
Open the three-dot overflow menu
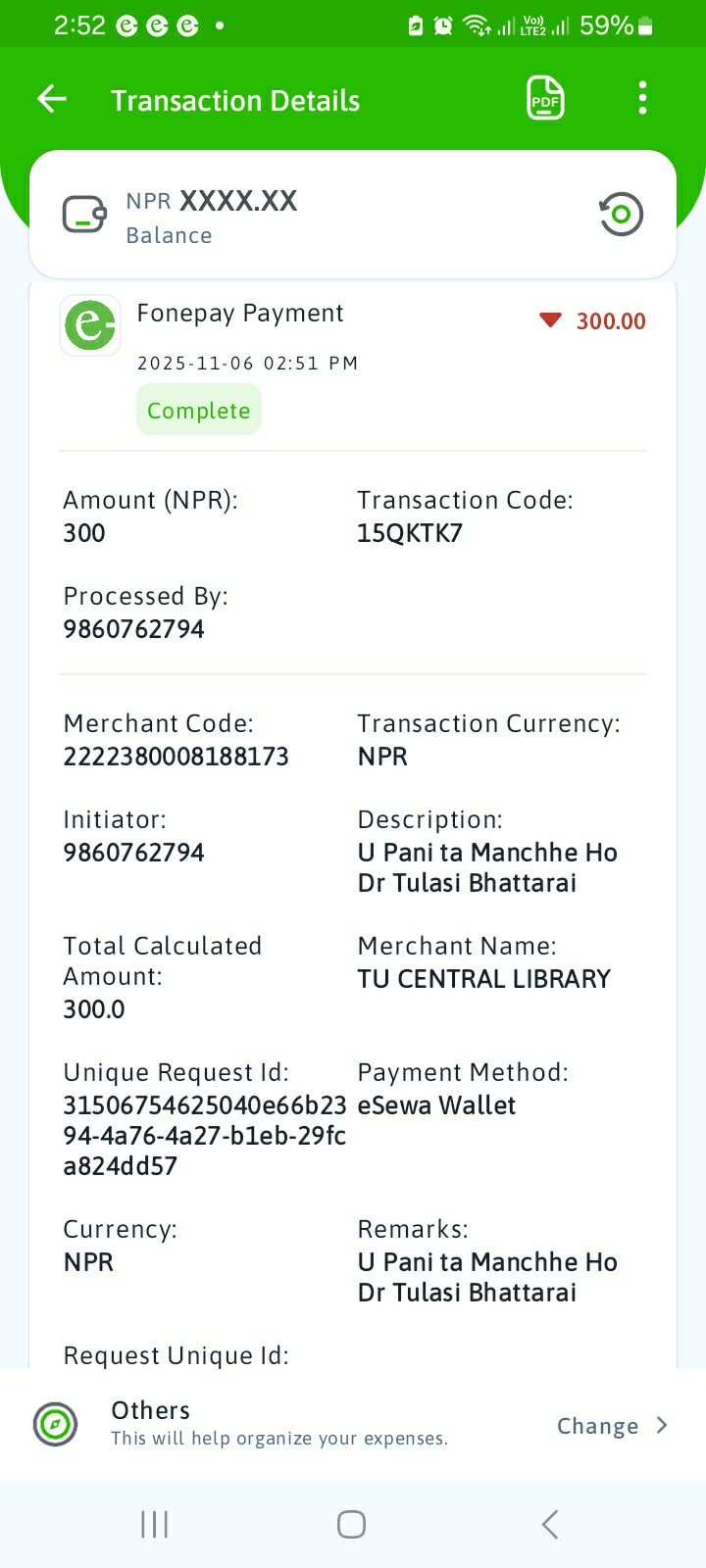642,99
